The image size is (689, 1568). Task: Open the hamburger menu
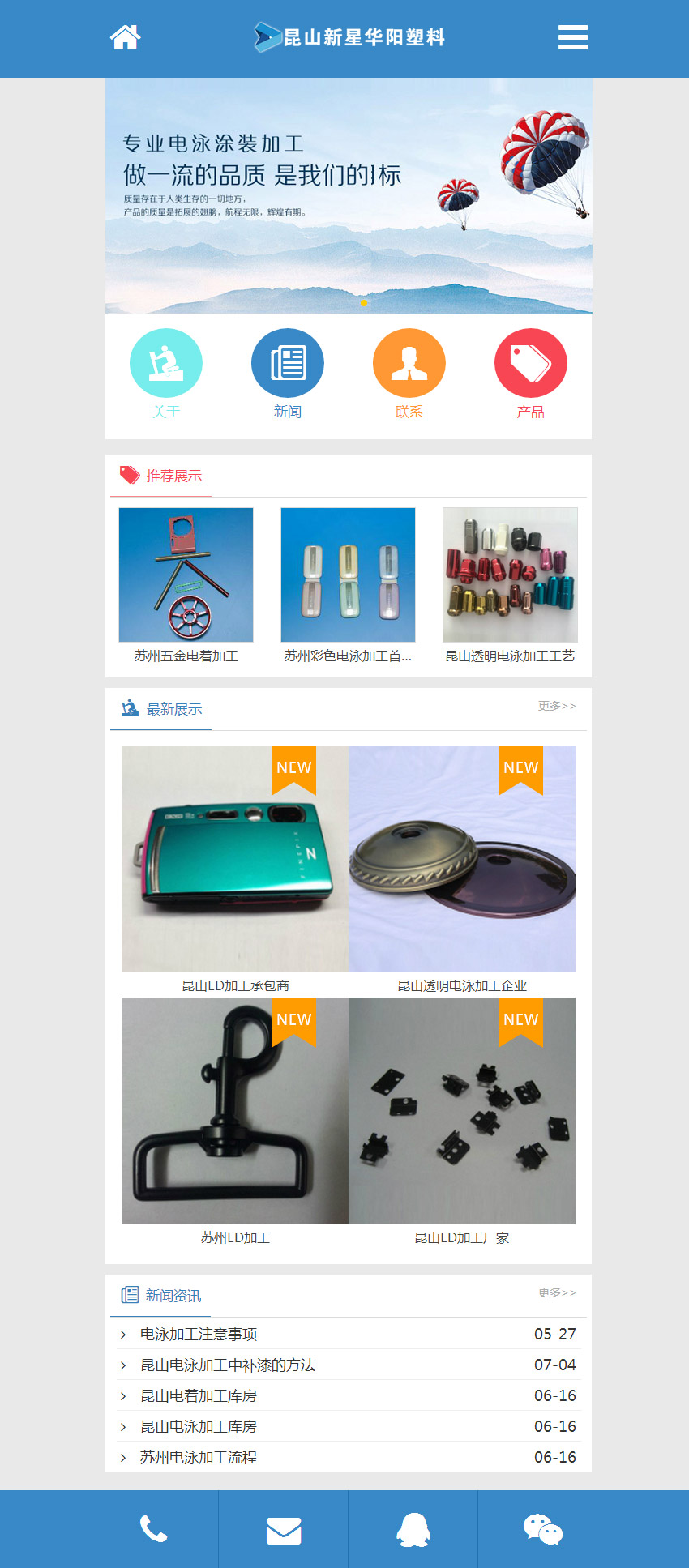[573, 37]
